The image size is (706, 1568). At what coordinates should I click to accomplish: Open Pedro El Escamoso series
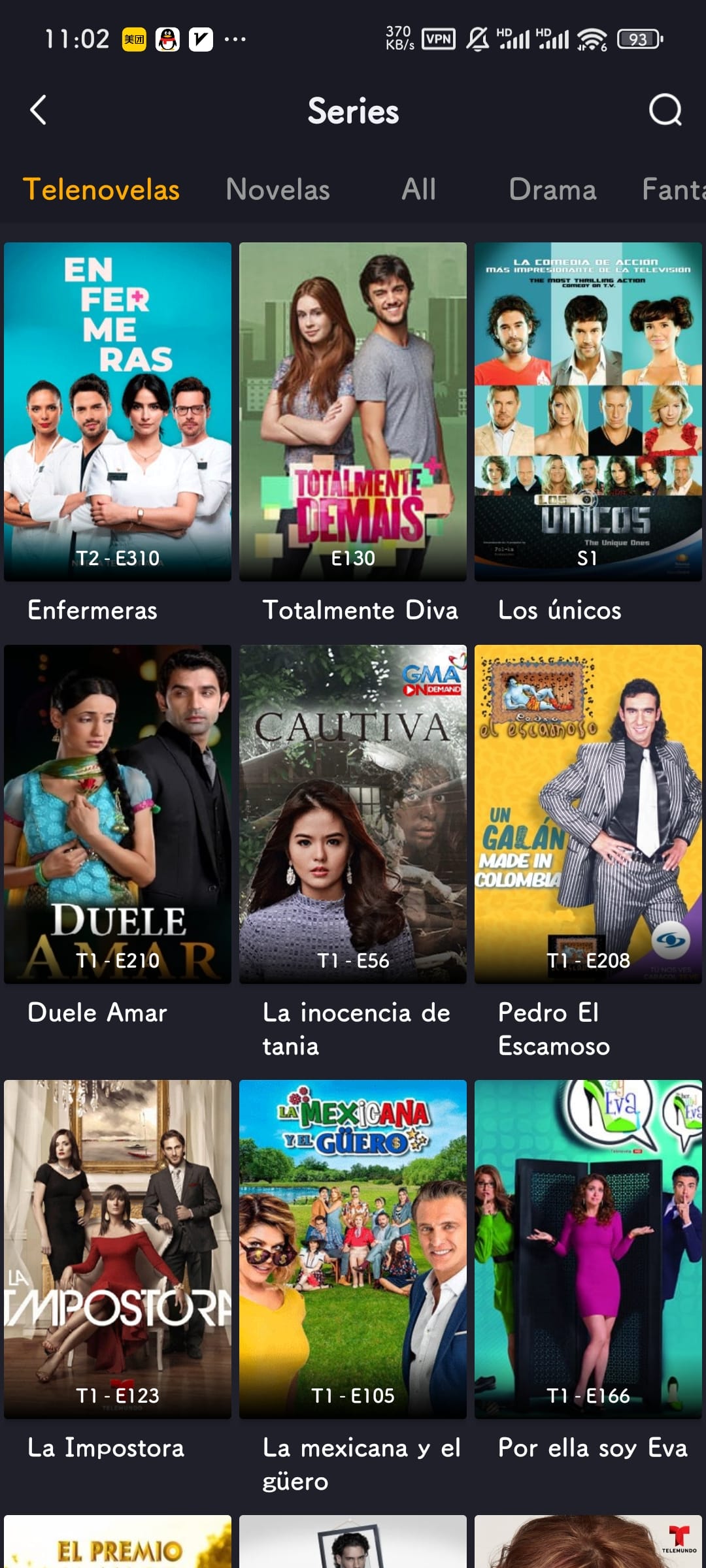588,814
